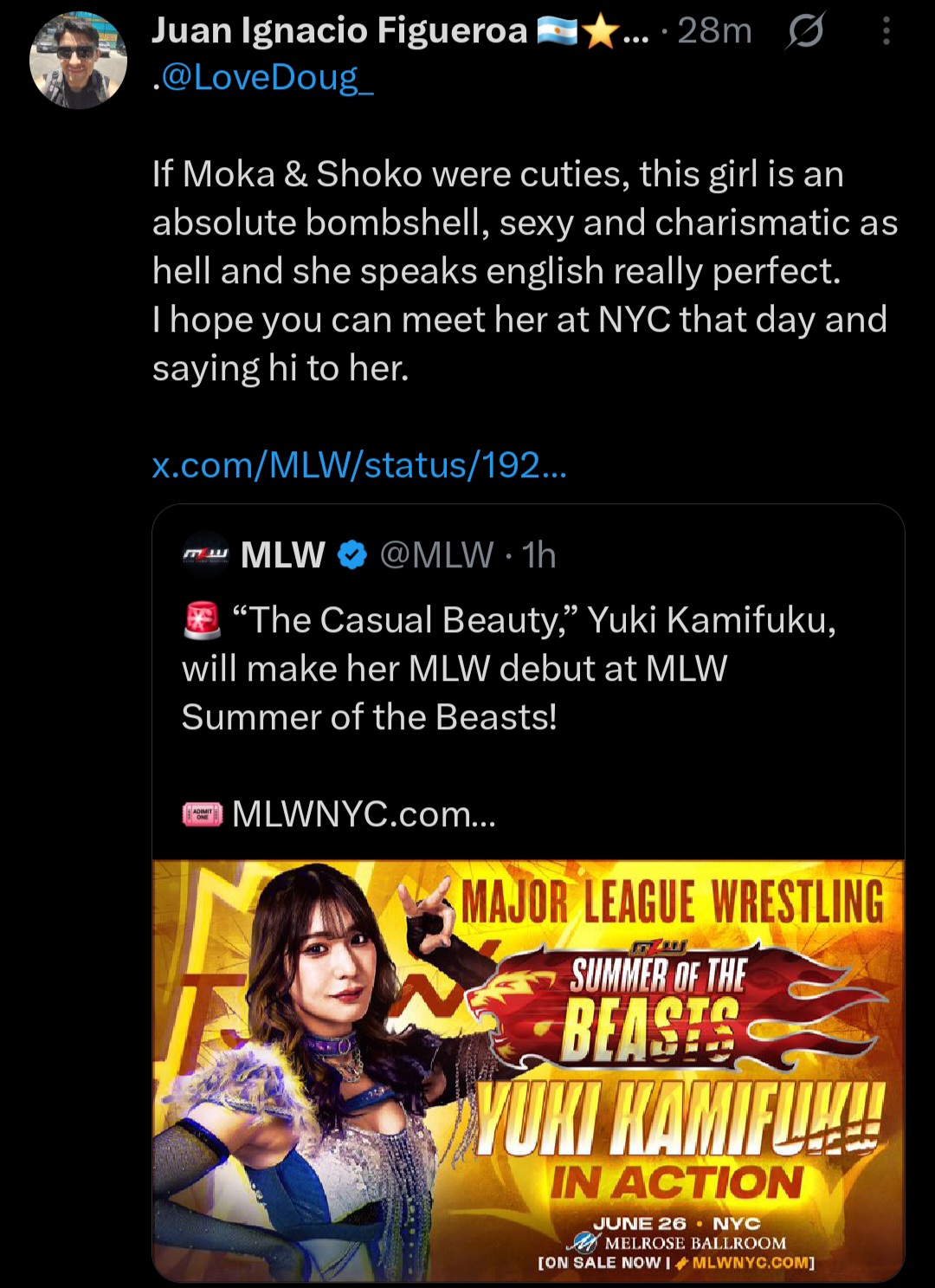This screenshot has height=1288, width=935.
Task: View the Yuki Kamifuku poster image
Action: [x=528, y=1070]
